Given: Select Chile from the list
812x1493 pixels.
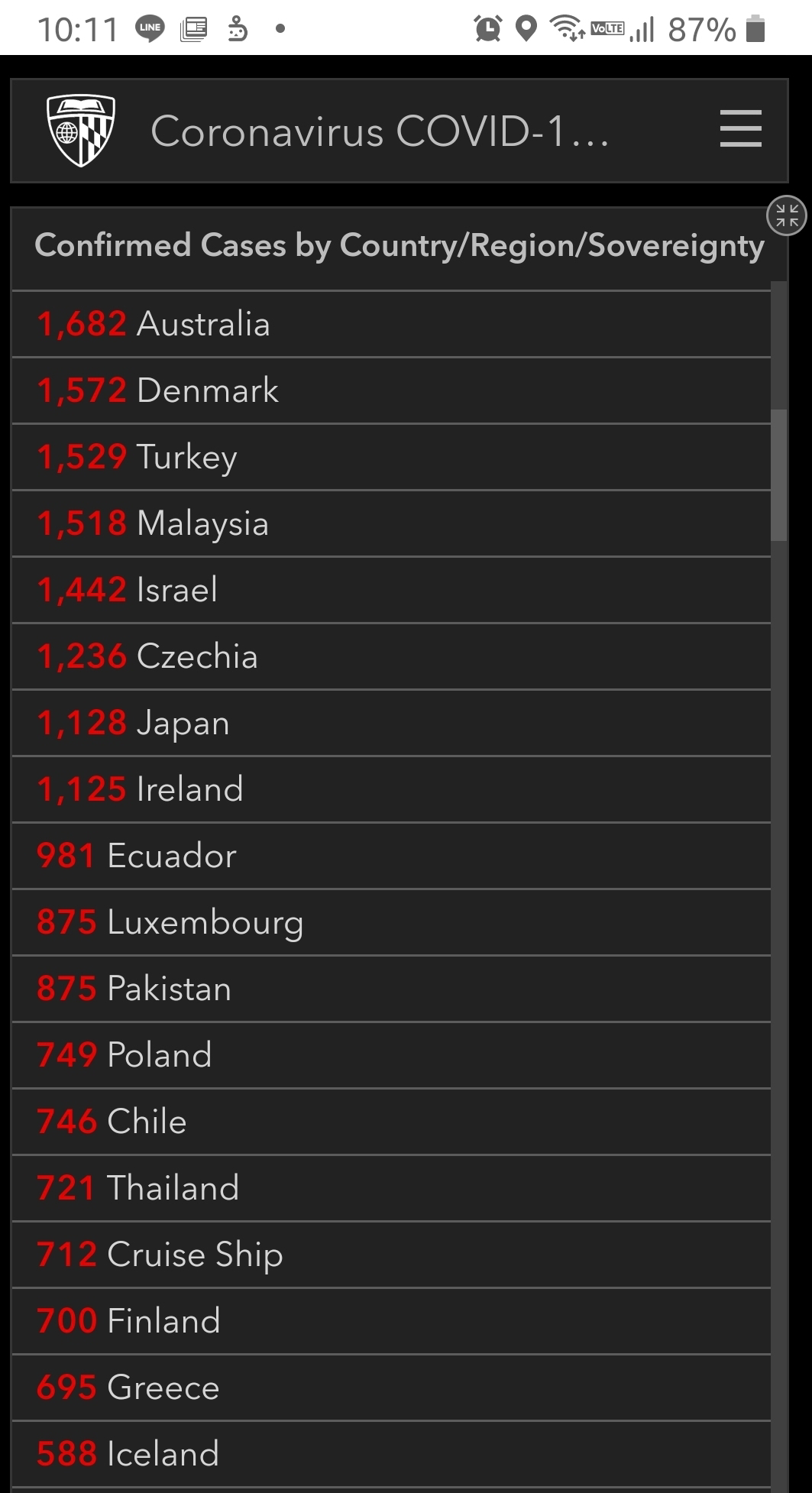Looking at the screenshot, I should click(x=391, y=1122).
